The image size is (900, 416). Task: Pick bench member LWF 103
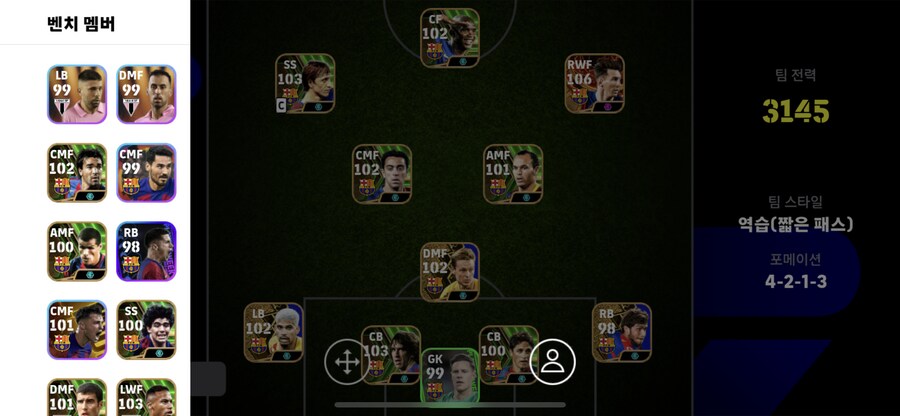click(146, 397)
